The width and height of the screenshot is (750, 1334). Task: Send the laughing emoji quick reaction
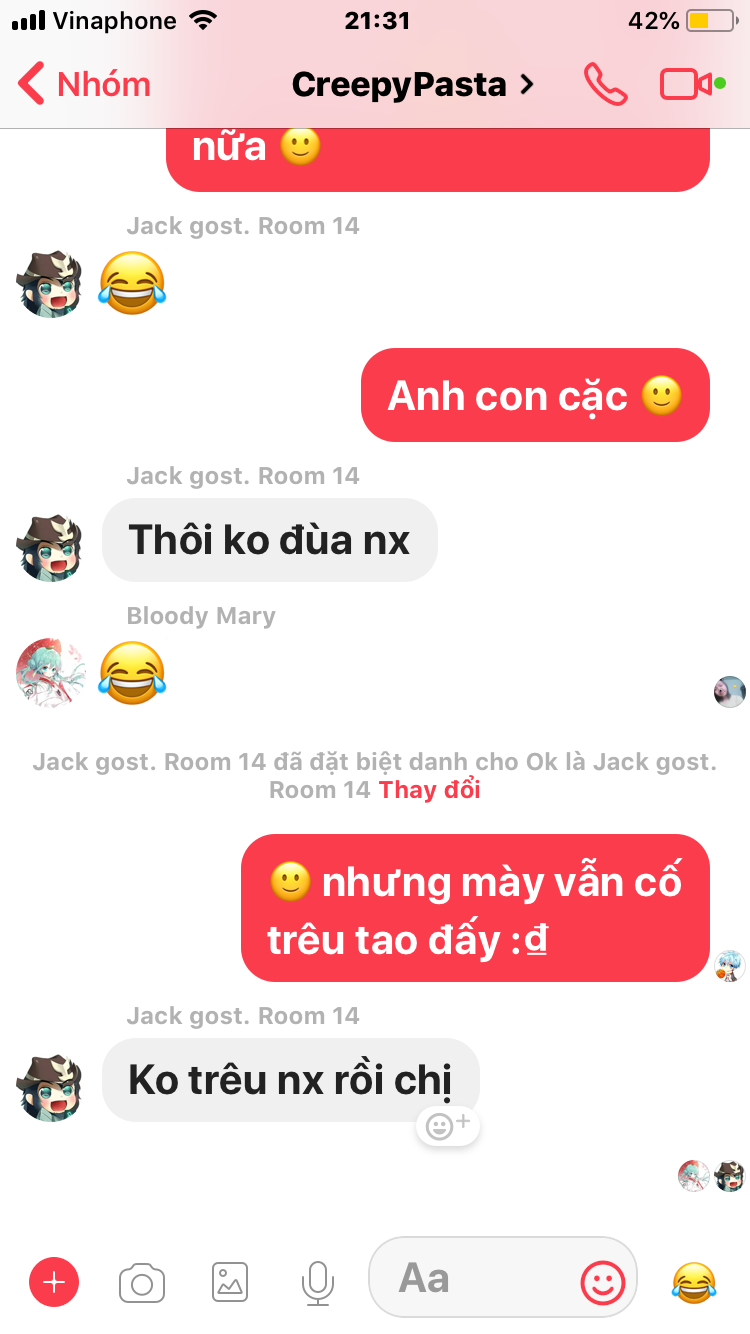click(694, 1281)
